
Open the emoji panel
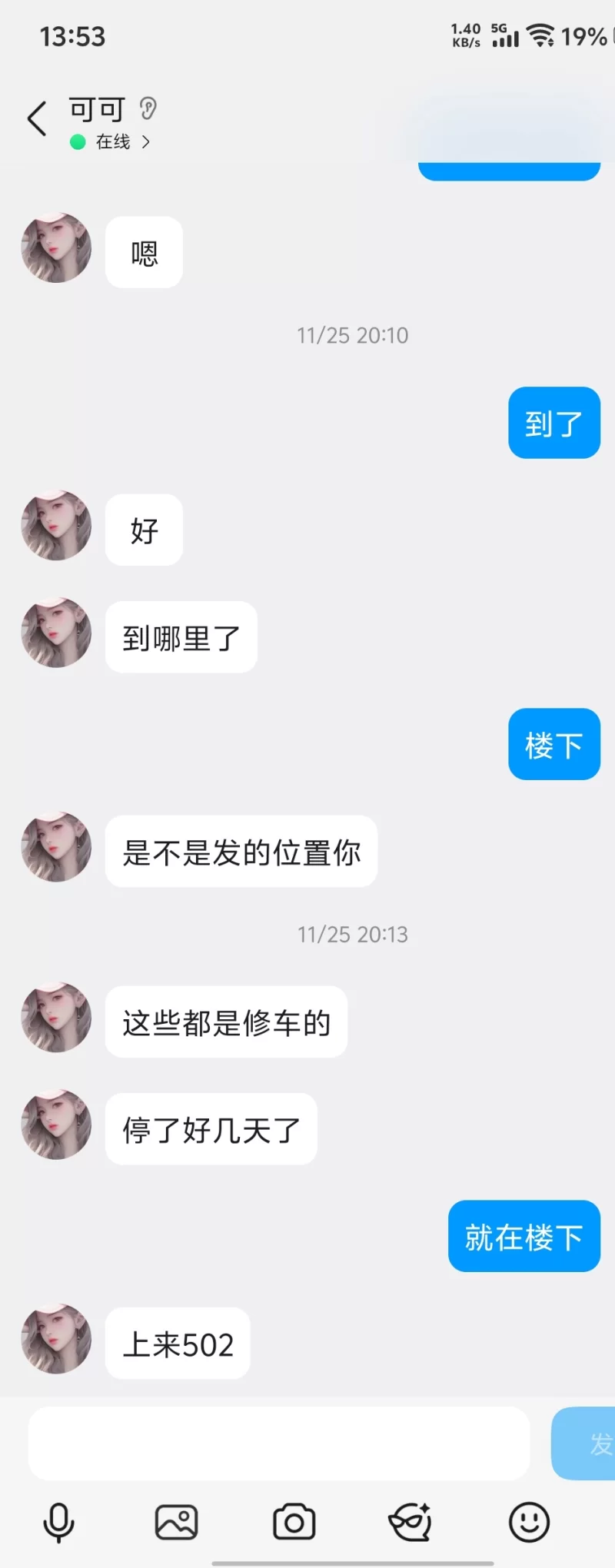click(x=529, y=1523)
